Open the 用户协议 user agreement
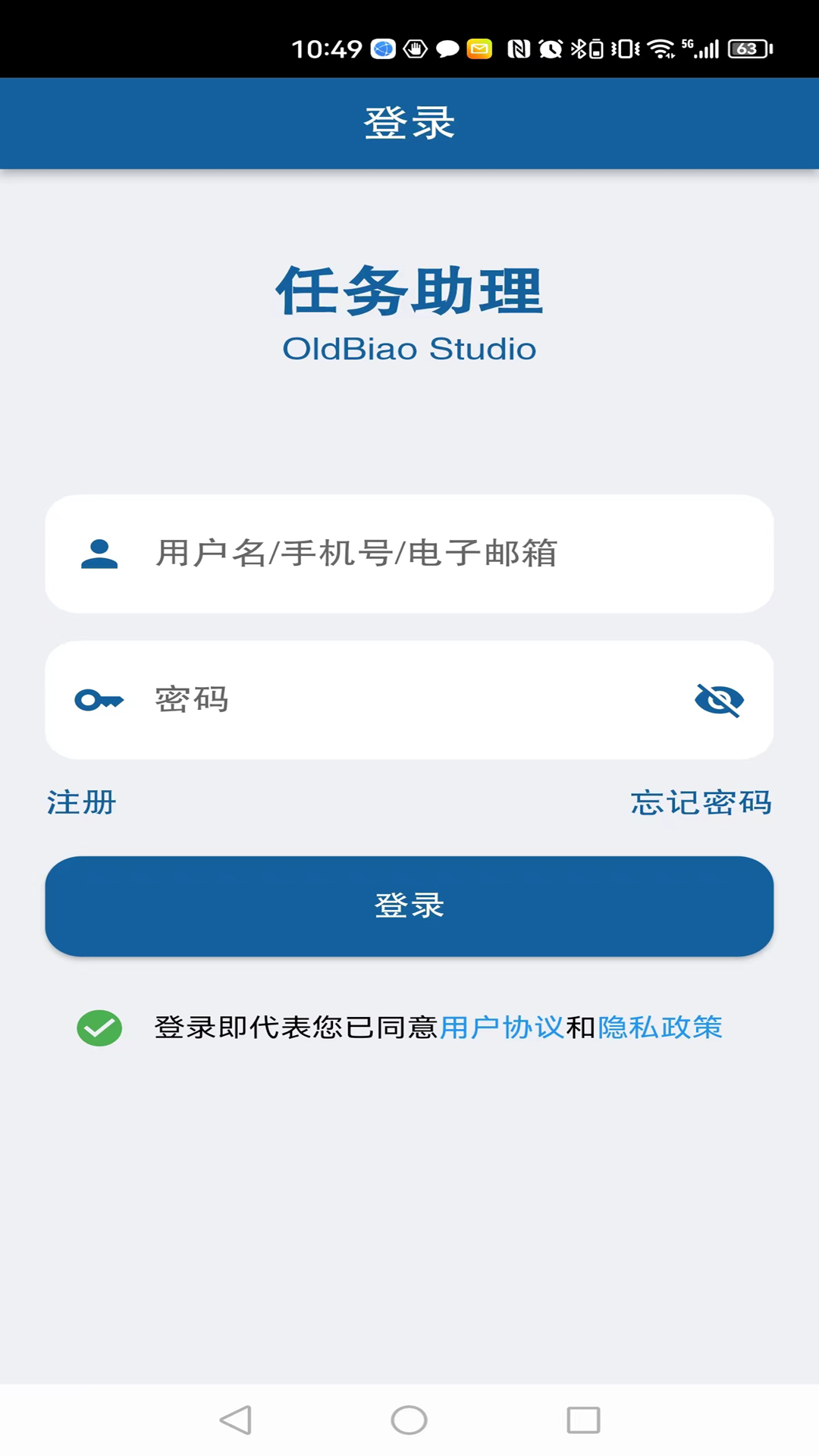This screenshot has height=1456, width=819. click(x=502, y=1028)
